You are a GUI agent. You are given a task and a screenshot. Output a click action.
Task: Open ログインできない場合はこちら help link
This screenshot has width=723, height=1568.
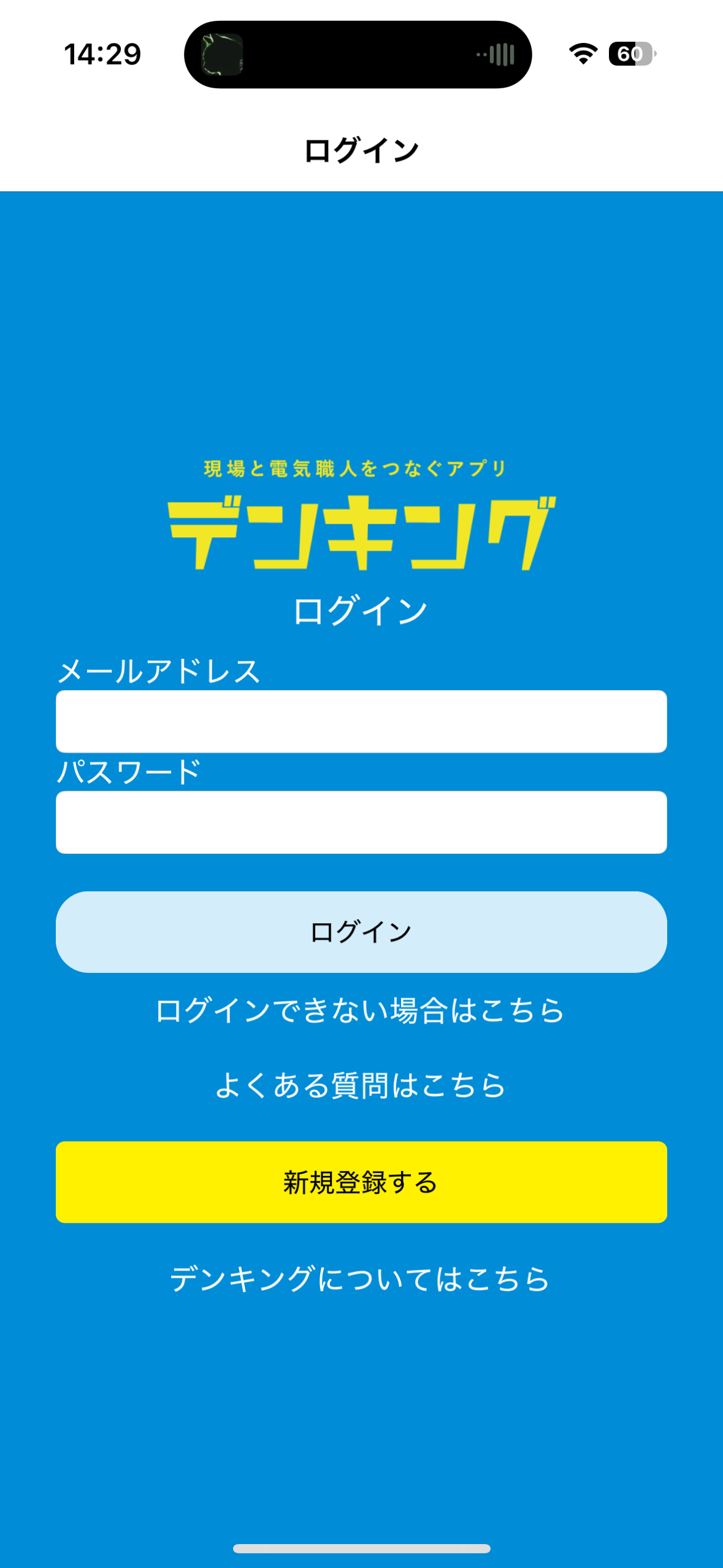tap(360, 1010)
